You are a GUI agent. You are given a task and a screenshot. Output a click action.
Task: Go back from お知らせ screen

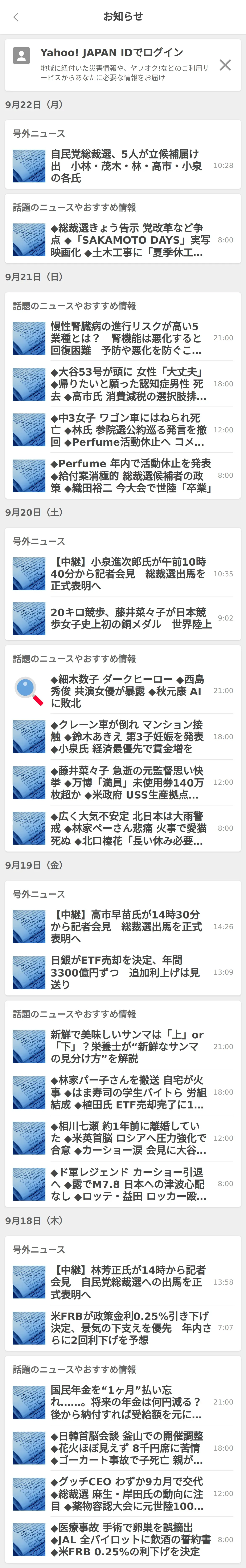[x=16, y=17]
